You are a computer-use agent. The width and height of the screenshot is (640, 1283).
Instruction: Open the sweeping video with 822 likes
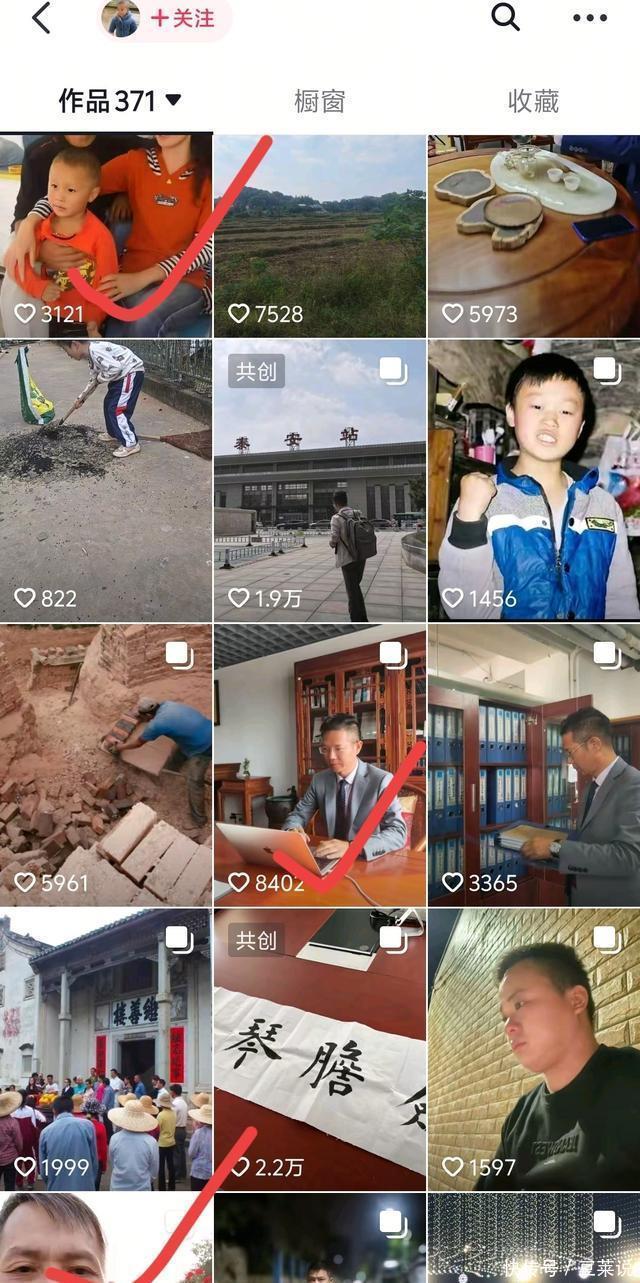(106, 480)
